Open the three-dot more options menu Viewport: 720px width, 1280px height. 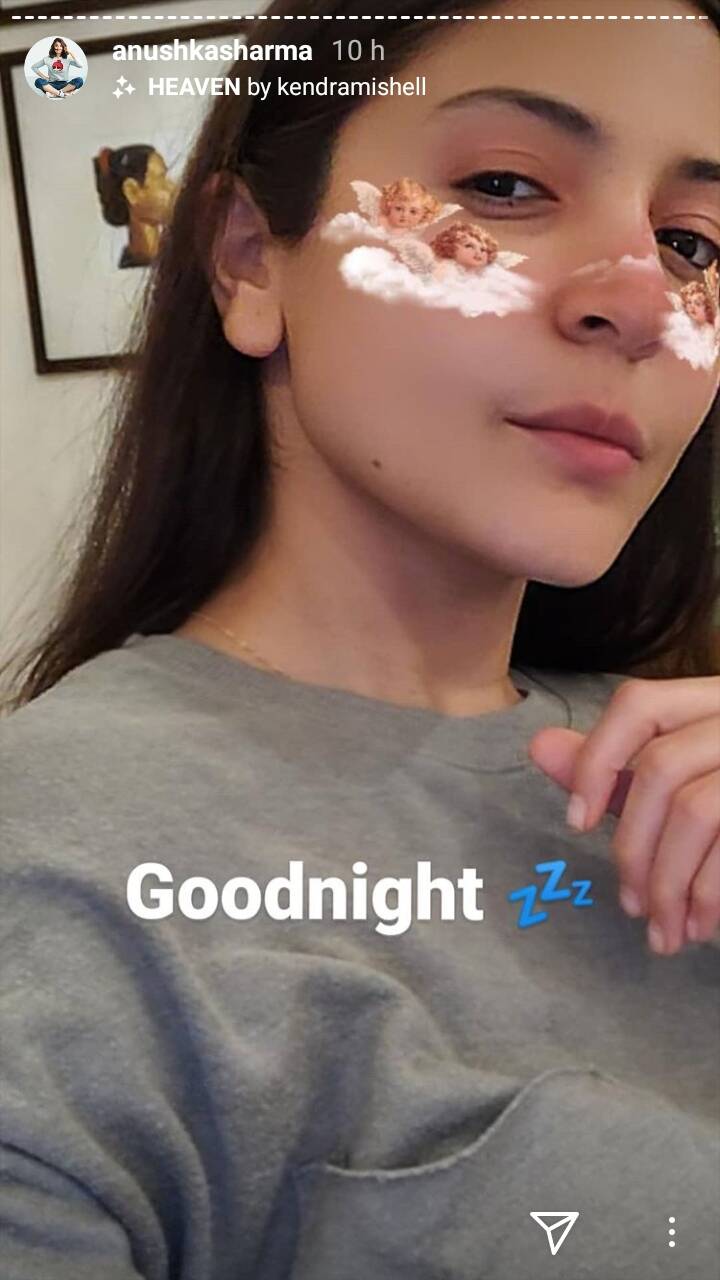672,1232
